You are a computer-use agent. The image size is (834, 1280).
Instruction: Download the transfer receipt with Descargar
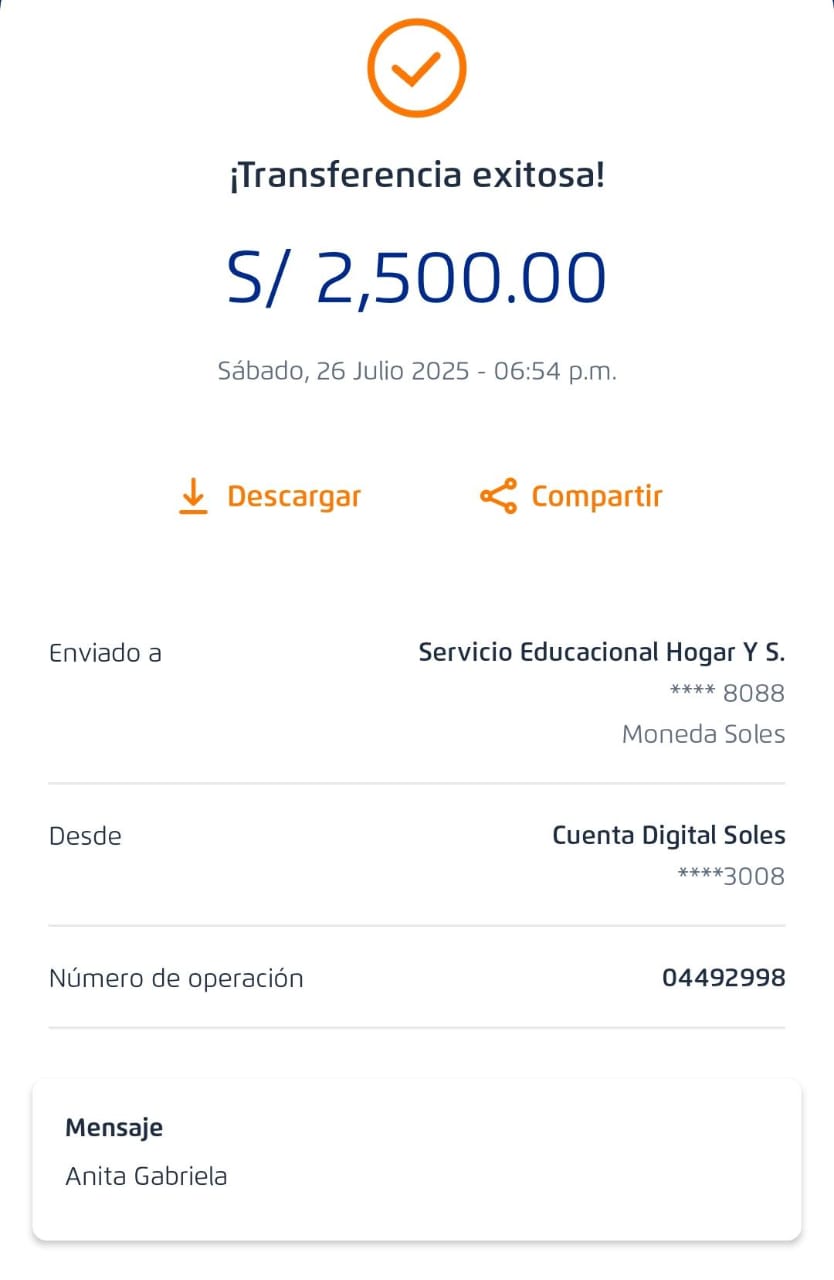coord(270,496)
